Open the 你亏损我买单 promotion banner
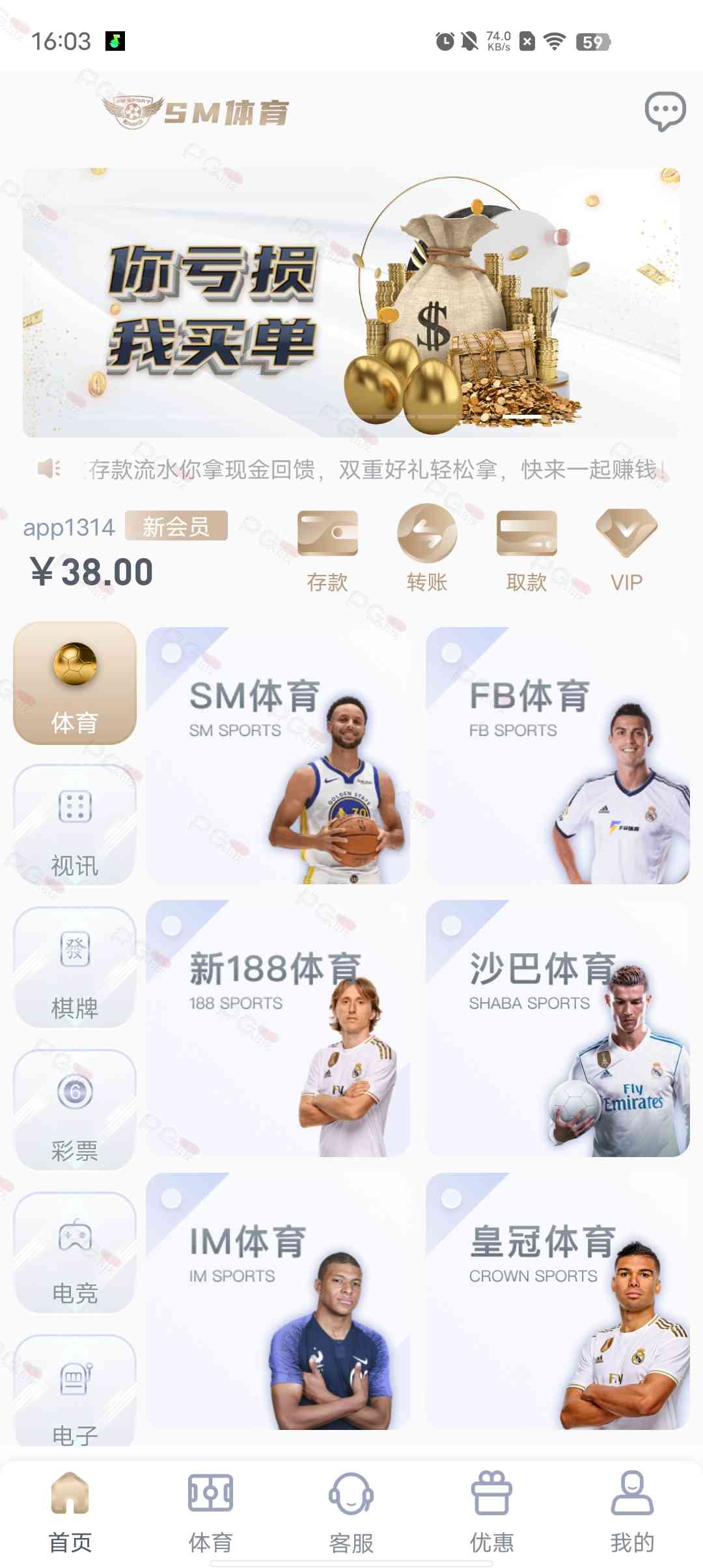 tap(351, 303)
